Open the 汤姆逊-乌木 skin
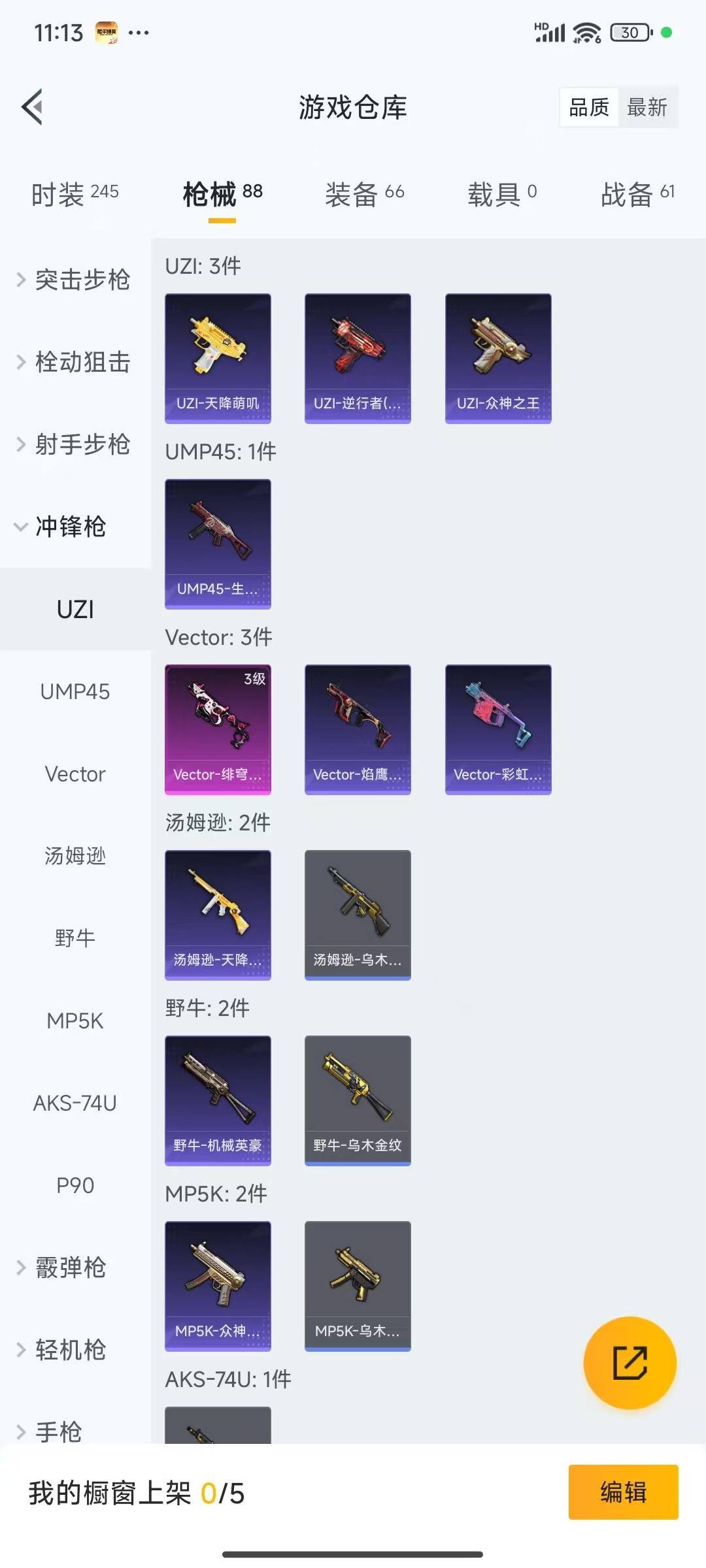Screen dimensions: 706x1568 pyautogui.click(x=358, y=915)
